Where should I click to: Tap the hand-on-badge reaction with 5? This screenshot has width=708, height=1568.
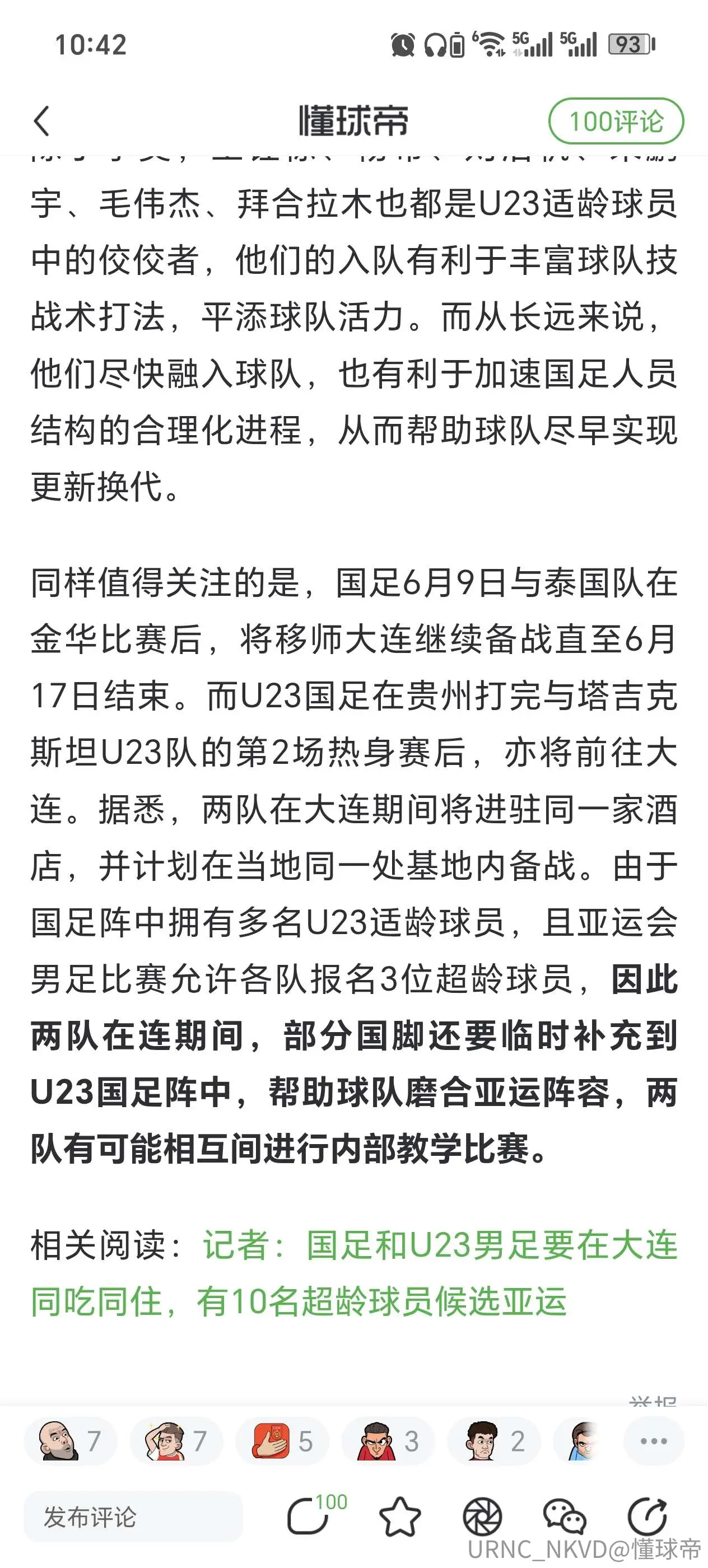(282, 1441)
